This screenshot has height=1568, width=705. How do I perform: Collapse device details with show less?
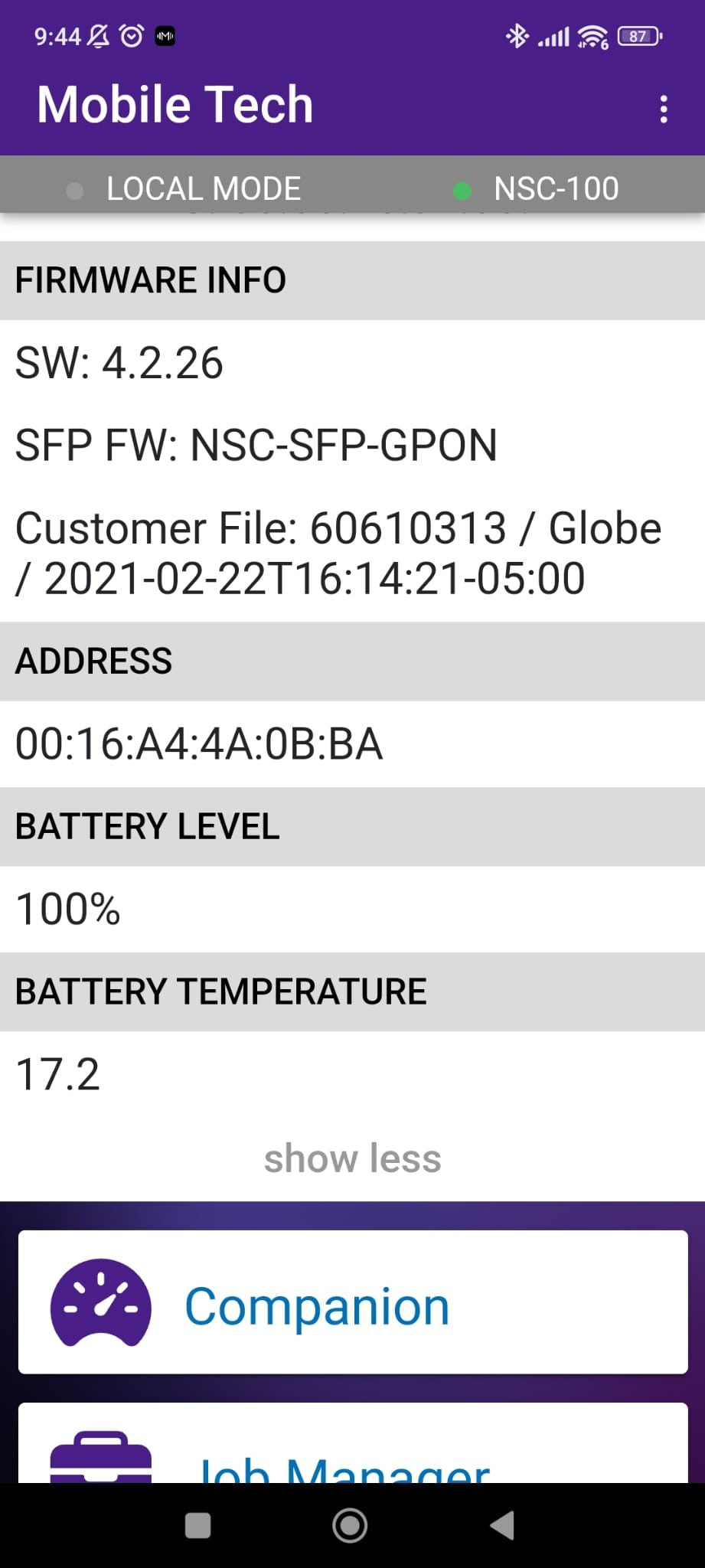(x=352, y=1158)
